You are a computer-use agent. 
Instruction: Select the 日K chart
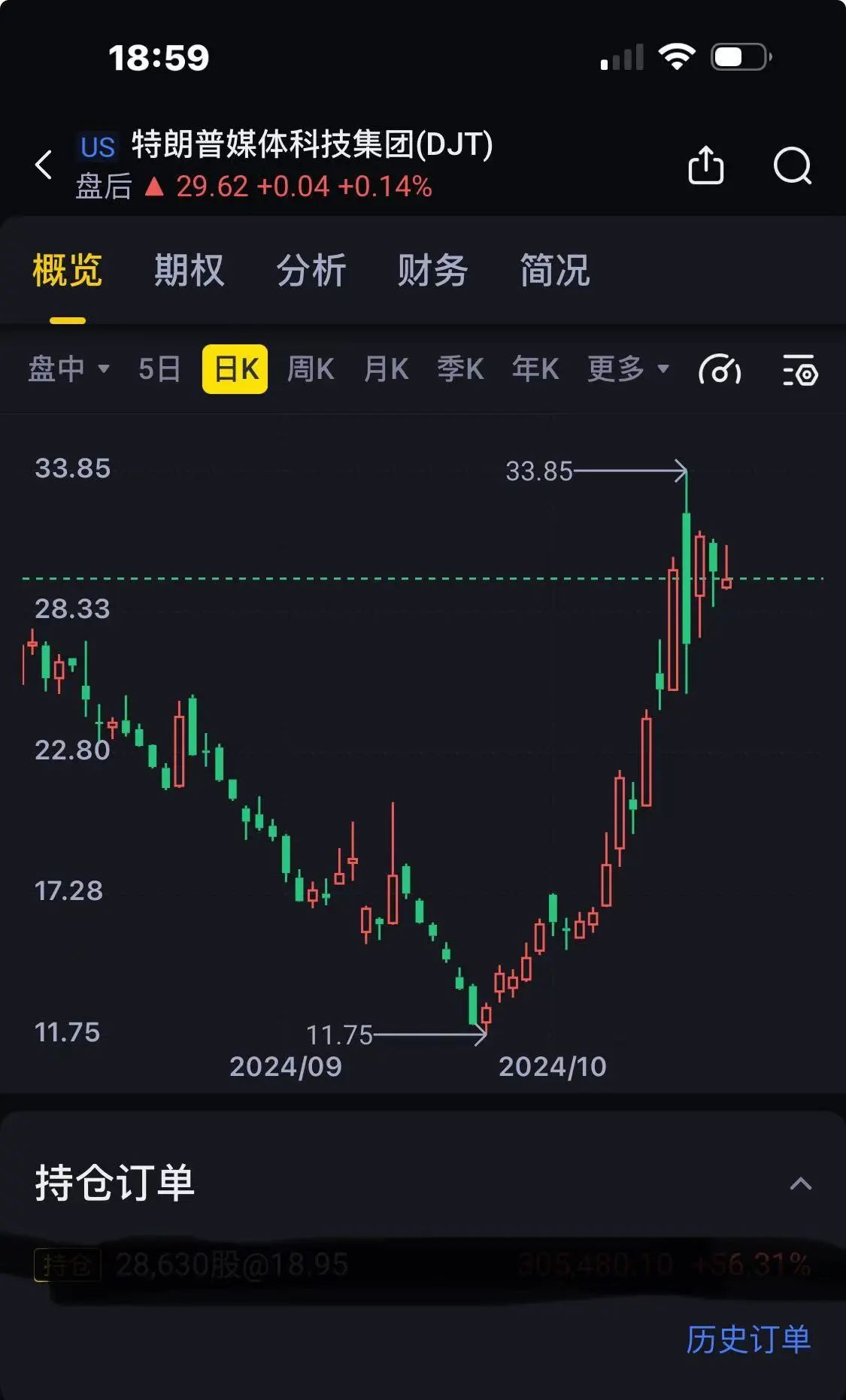[235, 369]
